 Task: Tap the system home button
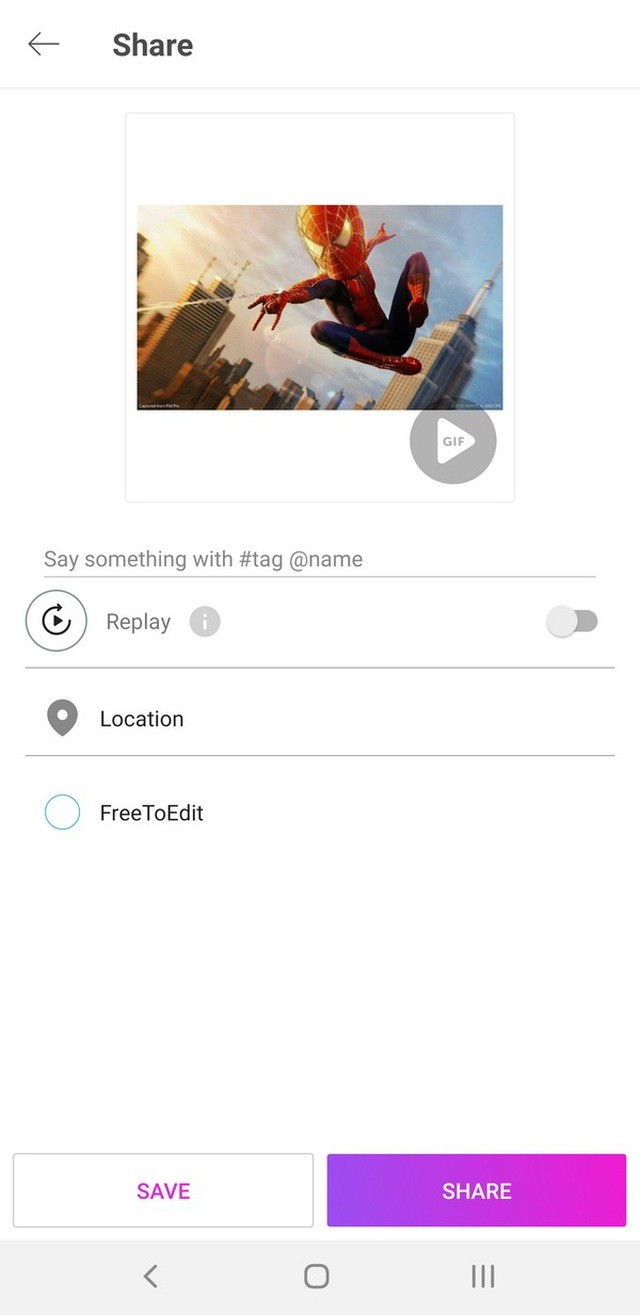coord(316,1275)
